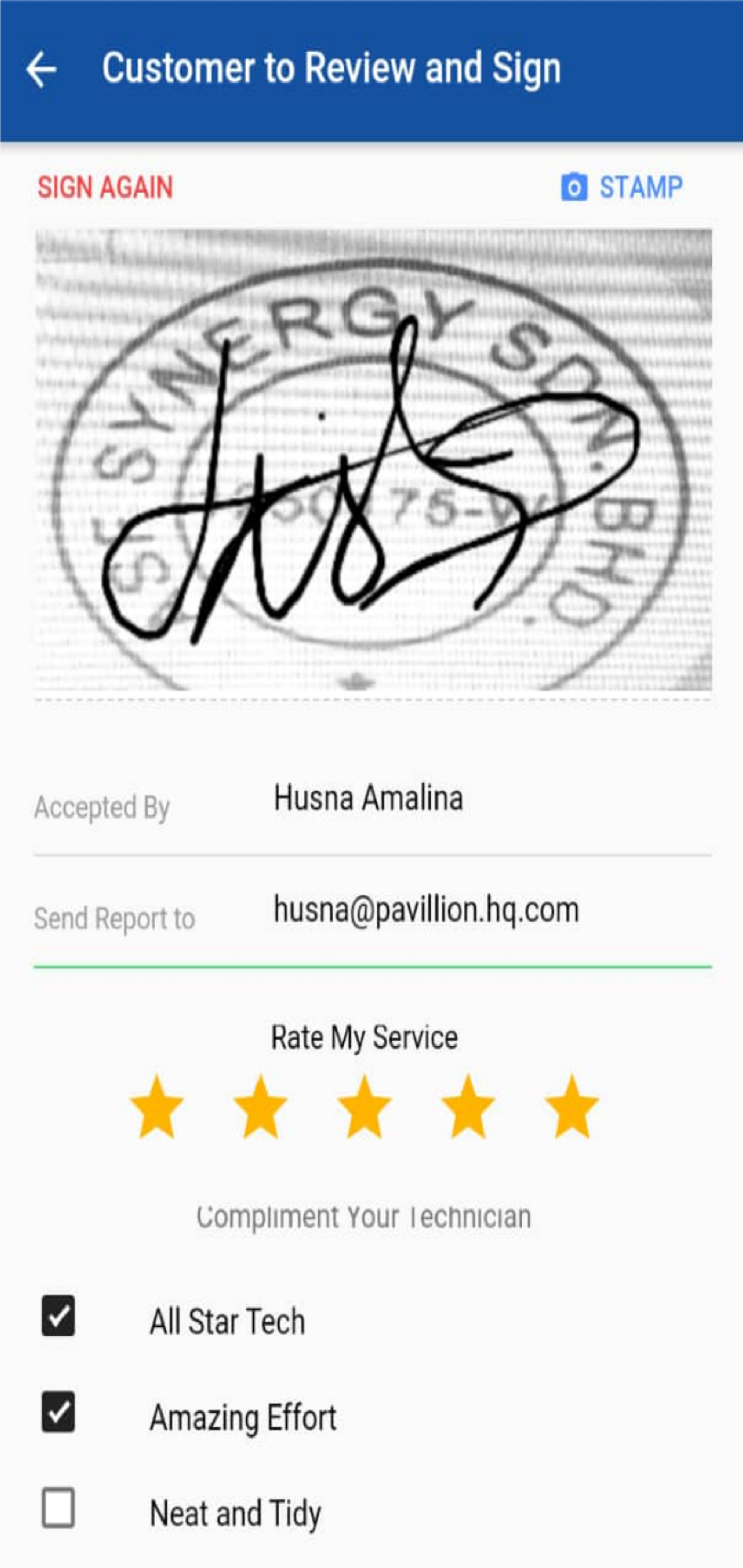Tap SIGN AGAIN to redo signature
The image size is (743, 1568).
click(105, 187)
